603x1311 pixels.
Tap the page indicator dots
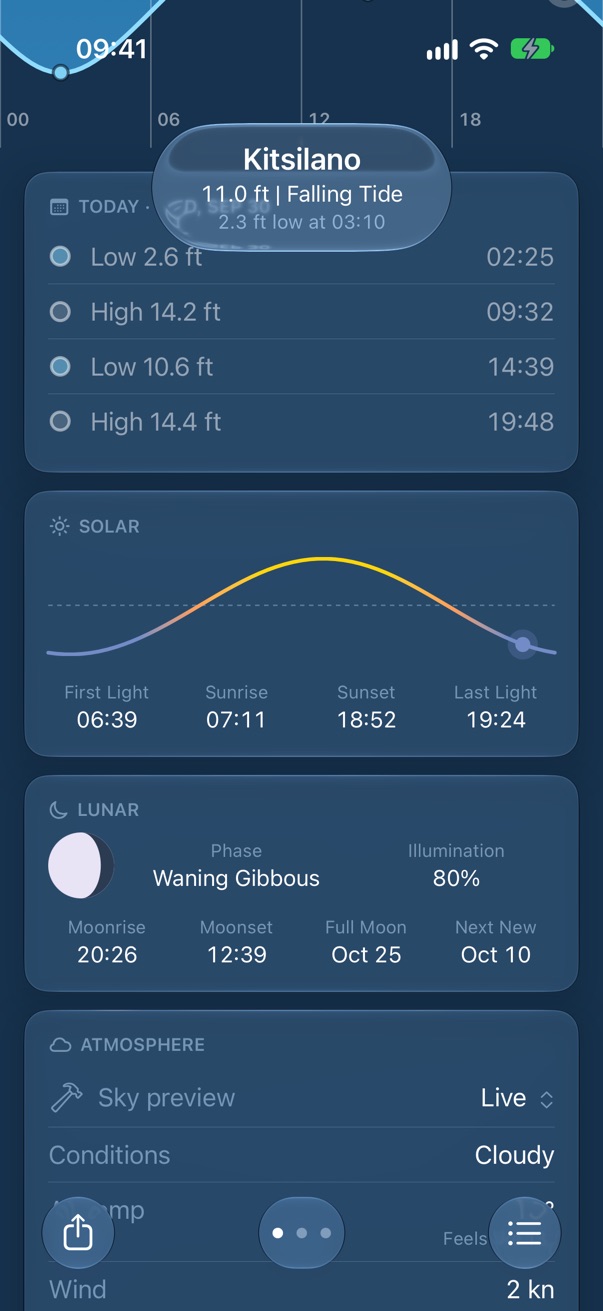(x=301, y=1233)
